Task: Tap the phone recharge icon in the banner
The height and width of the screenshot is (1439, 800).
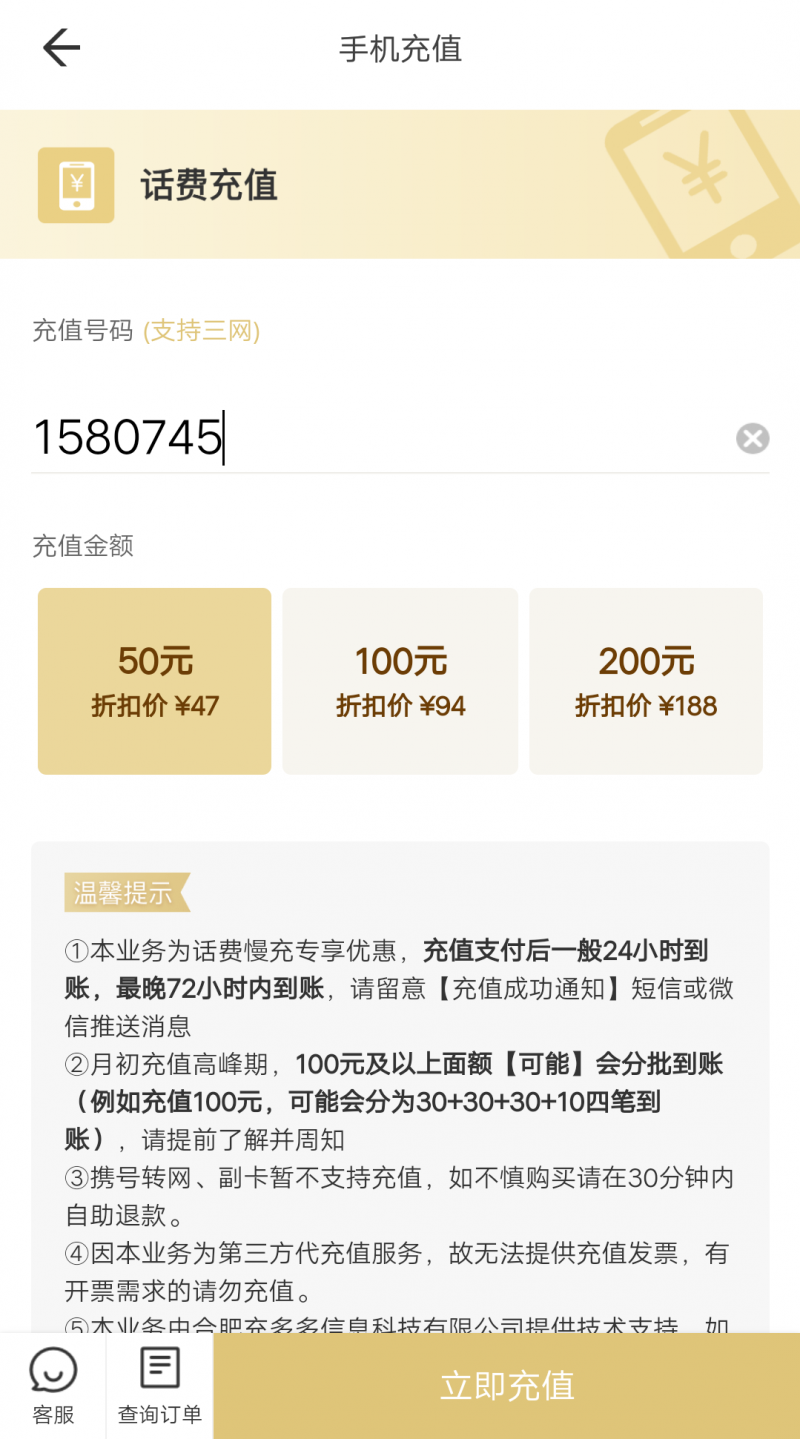Action: pos(76,185)
